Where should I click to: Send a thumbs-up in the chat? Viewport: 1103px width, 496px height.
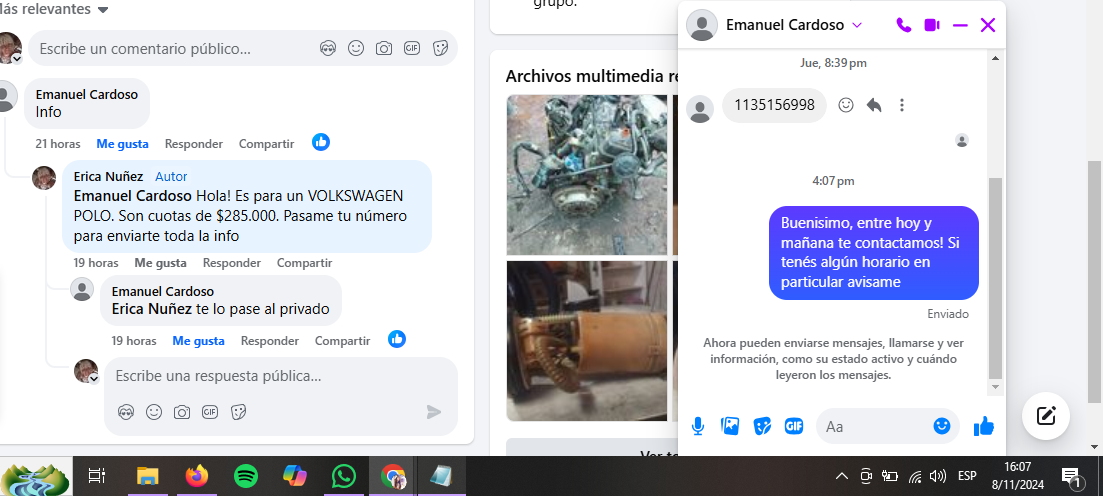click(x=984, y=426)
